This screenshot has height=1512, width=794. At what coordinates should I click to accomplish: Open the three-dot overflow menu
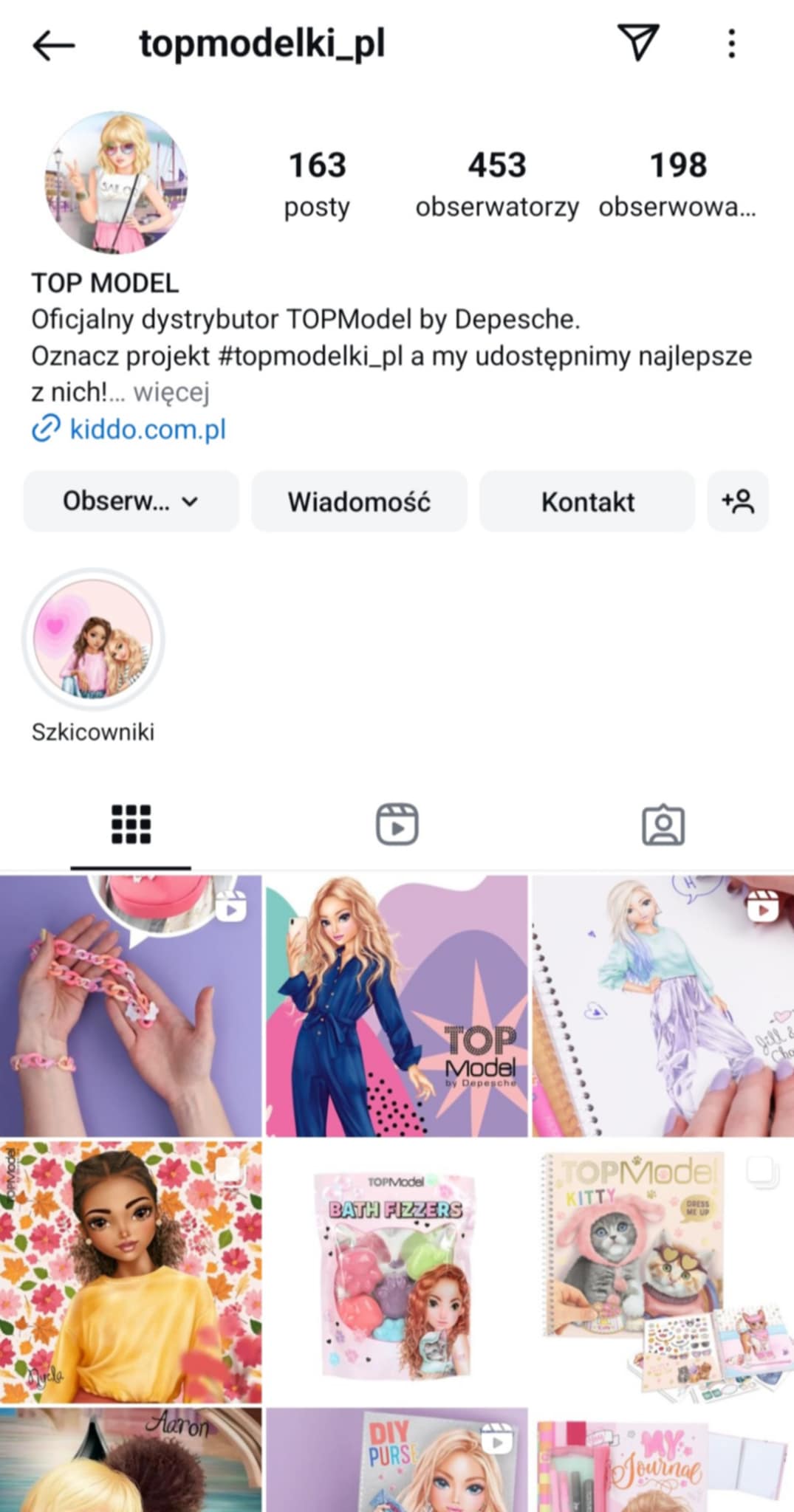click(731, 44)
